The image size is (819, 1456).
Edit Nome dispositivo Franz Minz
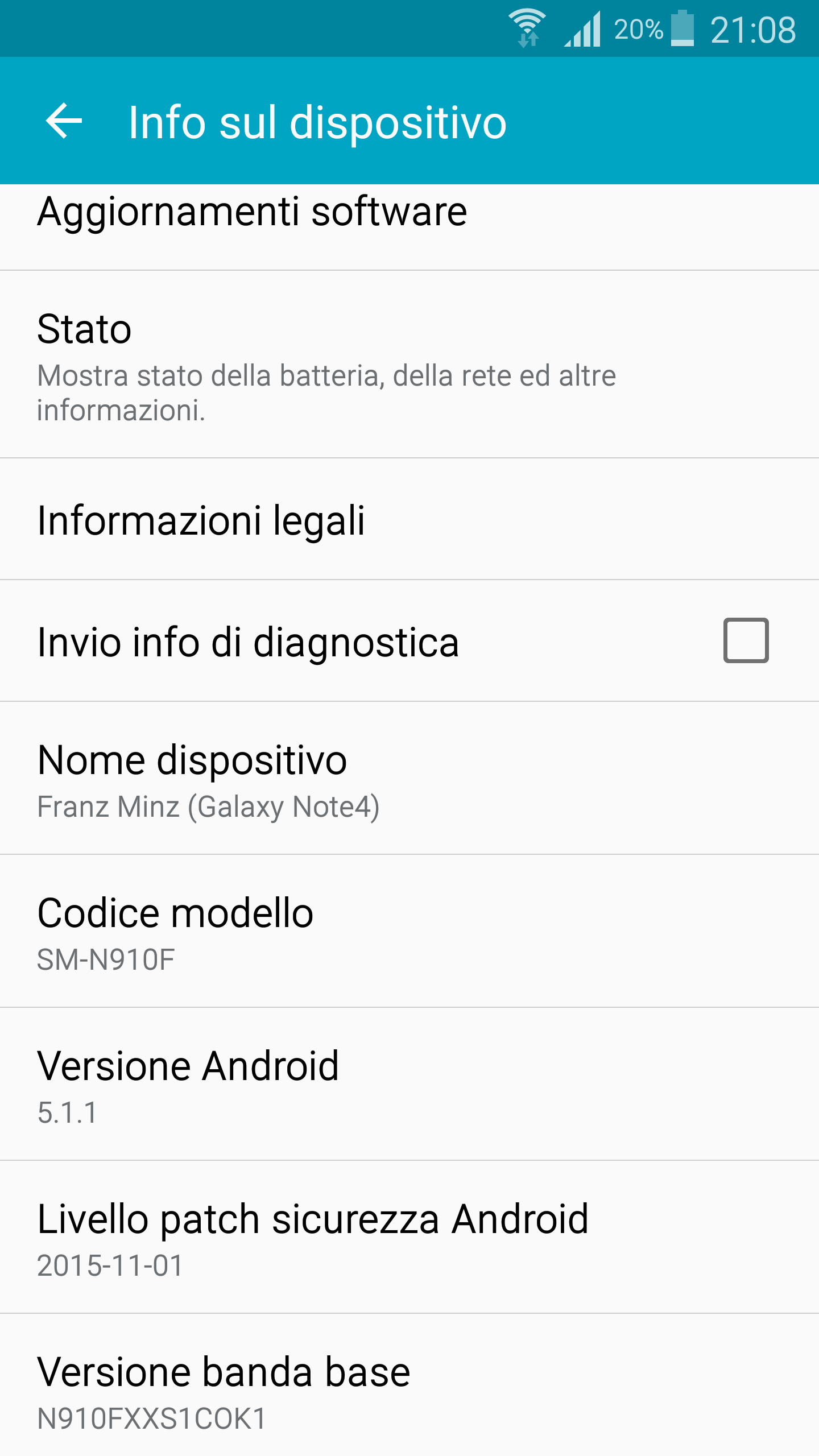pyautogui.click(x=409, y=778)
